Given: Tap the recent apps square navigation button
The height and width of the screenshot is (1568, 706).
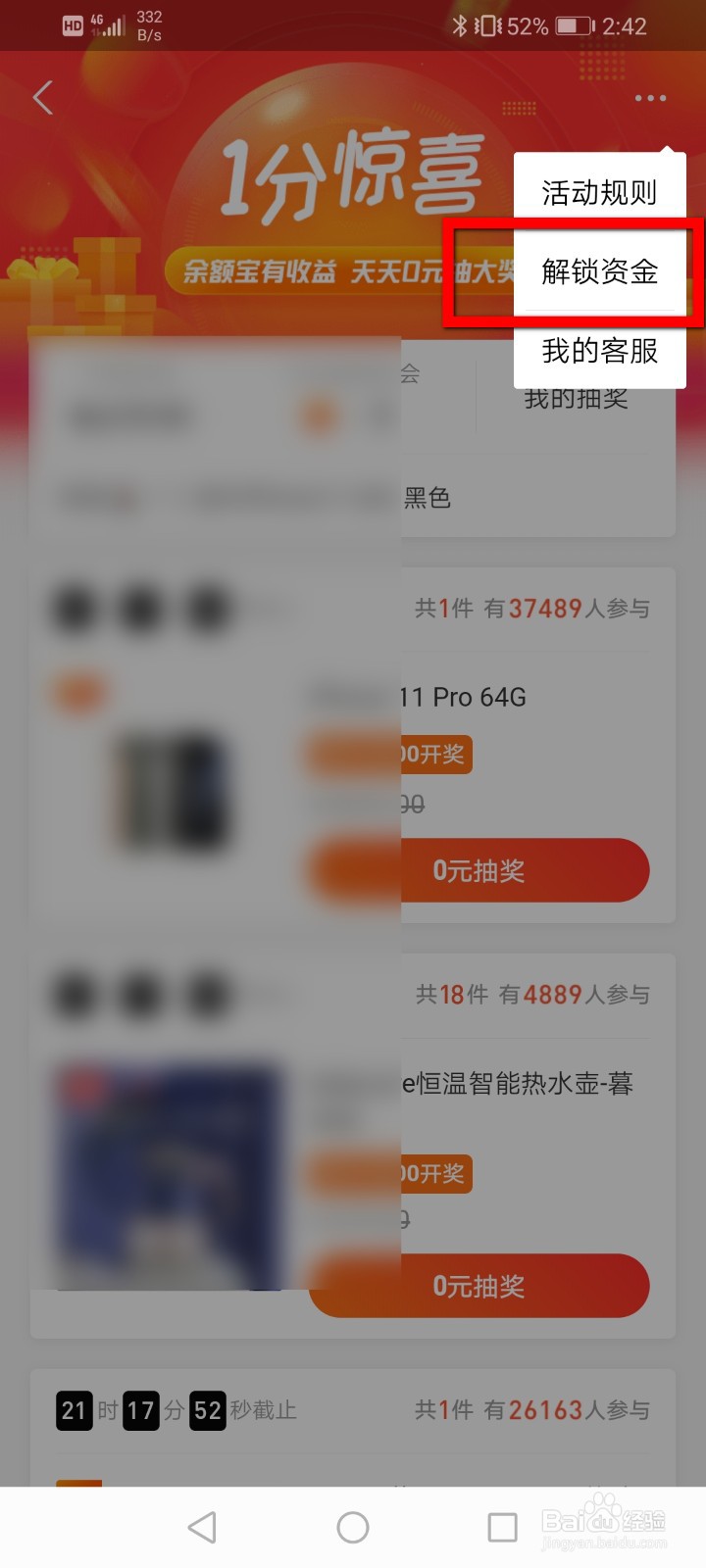Looking at the screenshot, I should [503, 1526].
